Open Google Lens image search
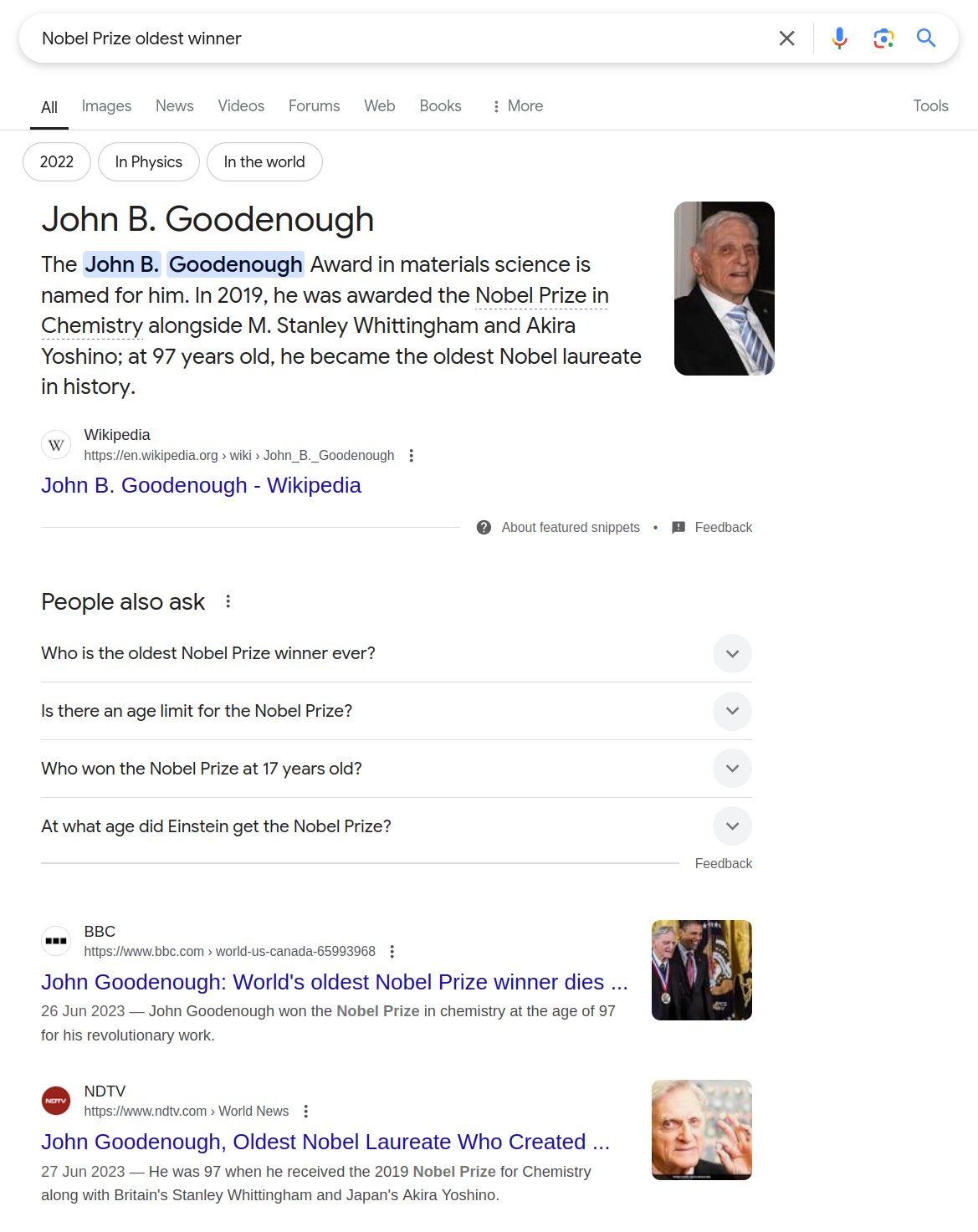 pyautogui.click(x=883, y=38)
